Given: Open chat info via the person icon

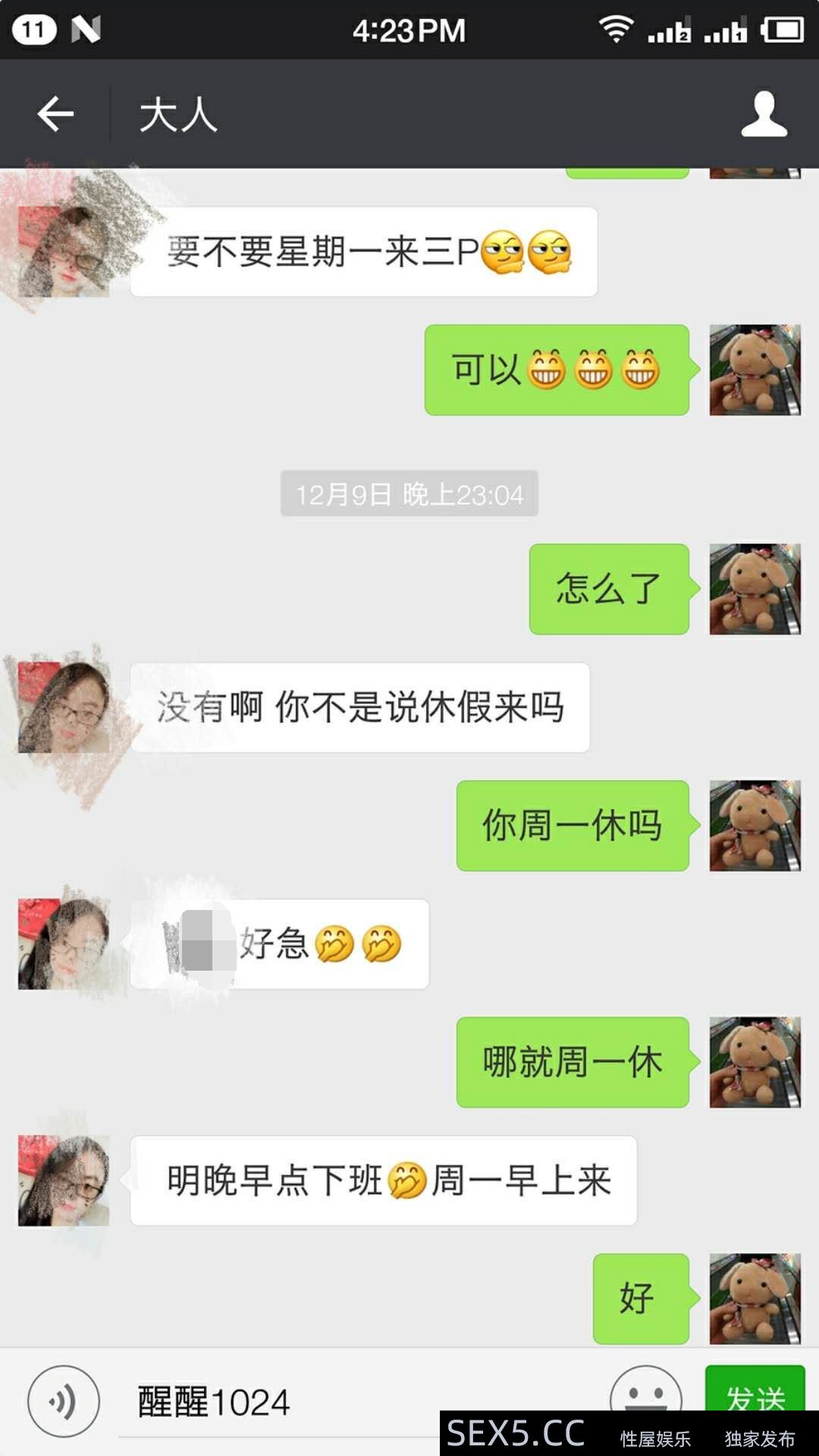Looking at the screenshot, I should [764, 115].
